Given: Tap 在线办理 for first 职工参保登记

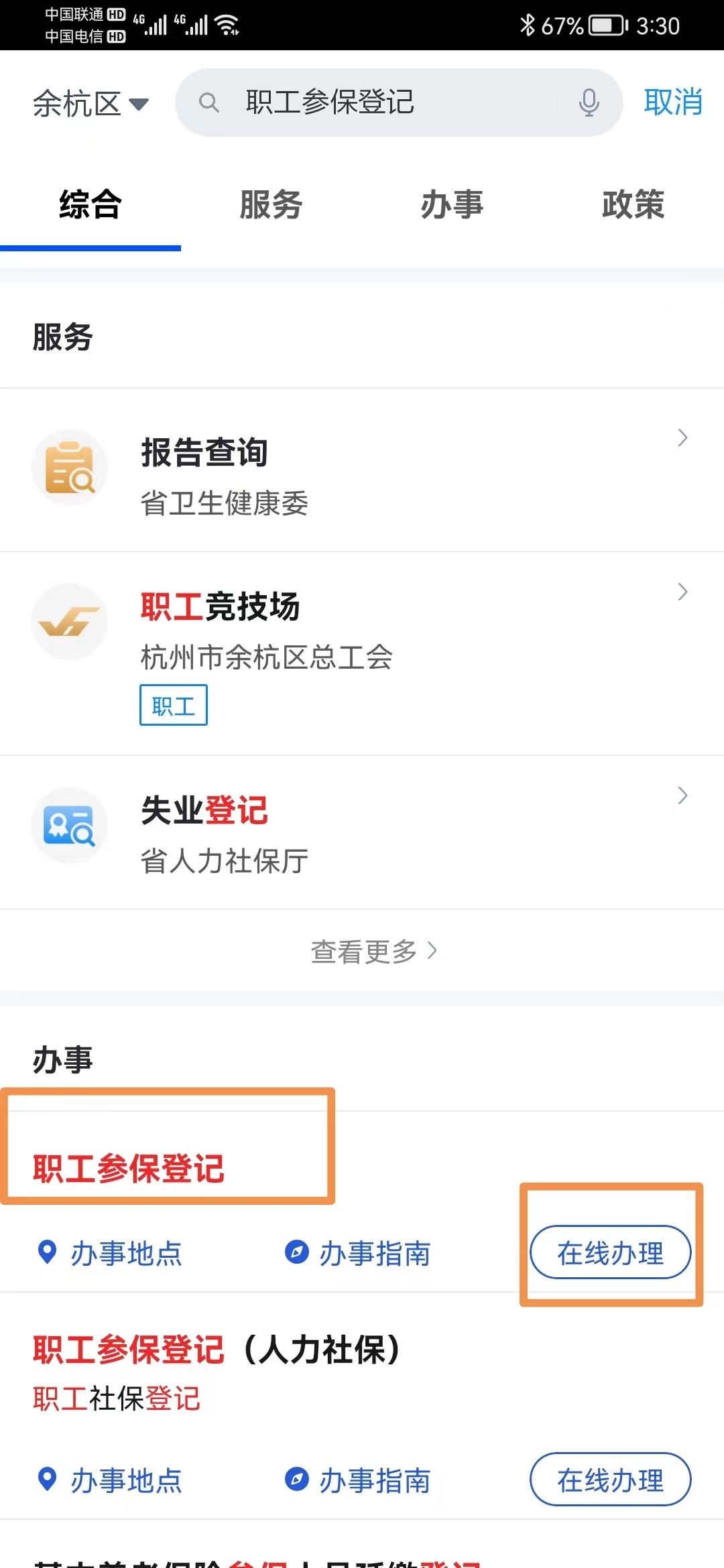Looking at the screenshot, I should pyautogui.click(x=610, y=1252).
